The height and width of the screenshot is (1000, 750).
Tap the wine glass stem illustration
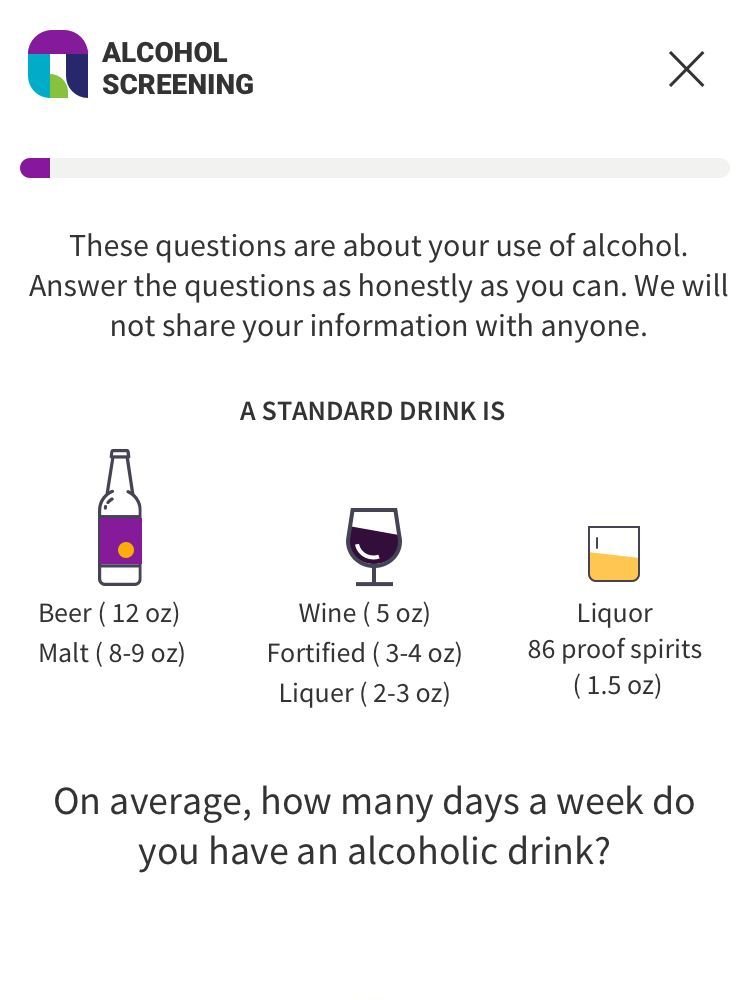(373, 575)
